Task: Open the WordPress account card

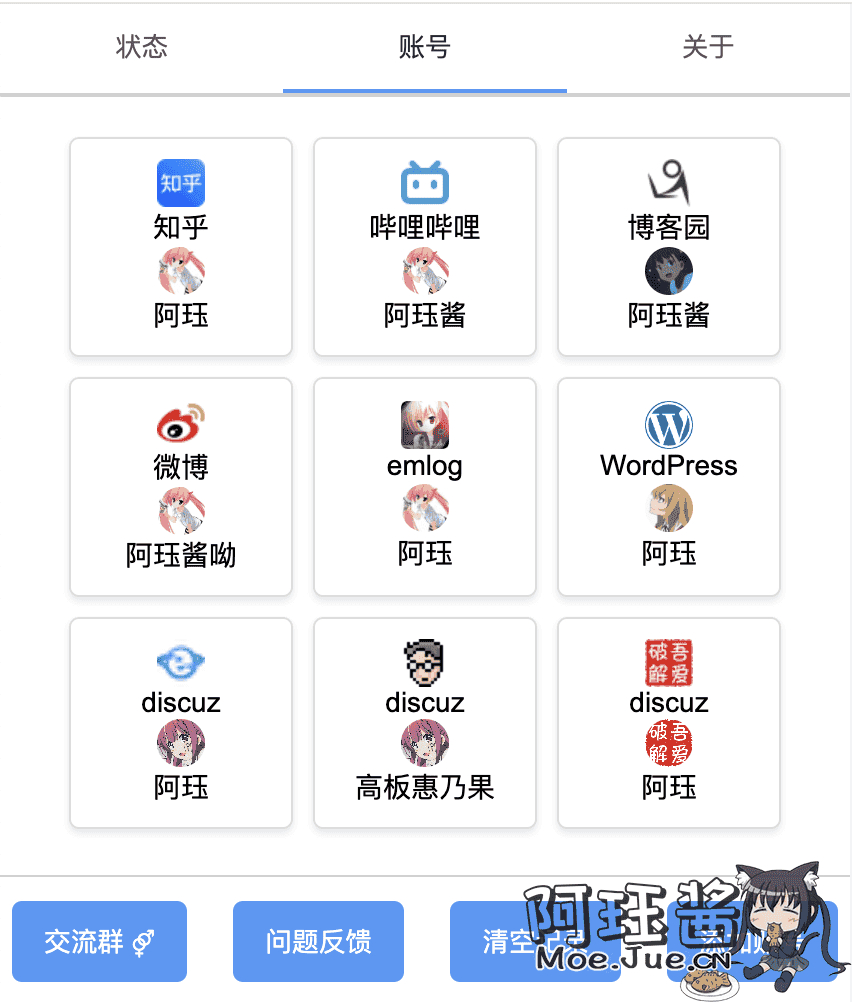Action: click(x=669, y=487)
